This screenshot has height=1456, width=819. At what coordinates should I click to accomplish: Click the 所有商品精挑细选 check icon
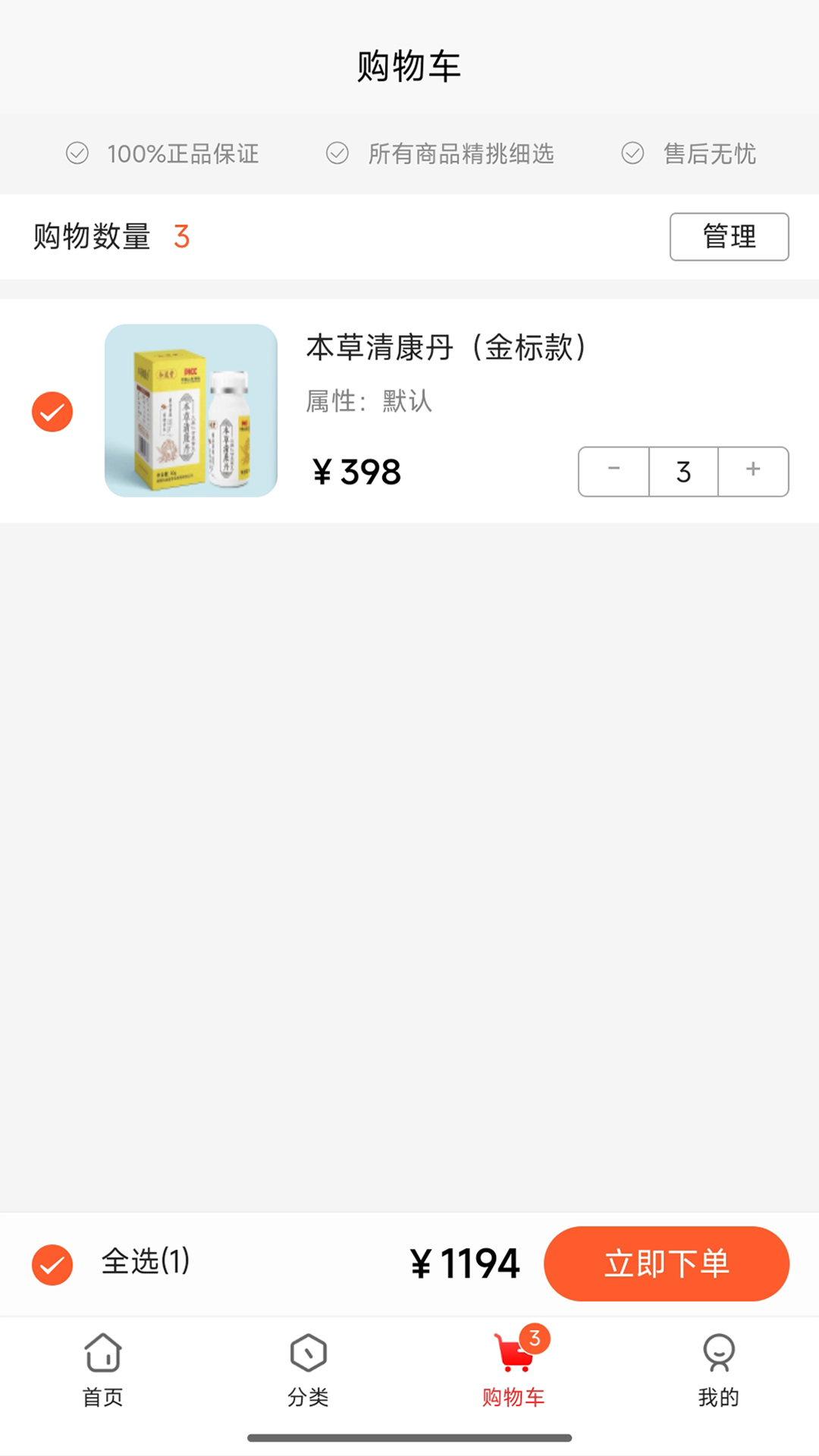337,154
